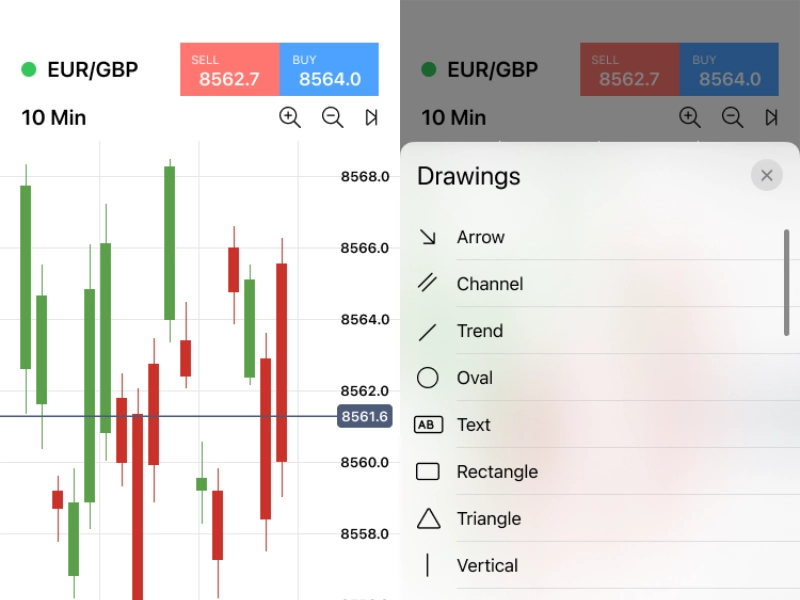The height and width of the screenshot is (600, 800).
Task: Select the Oval shape
Action: 474,378
